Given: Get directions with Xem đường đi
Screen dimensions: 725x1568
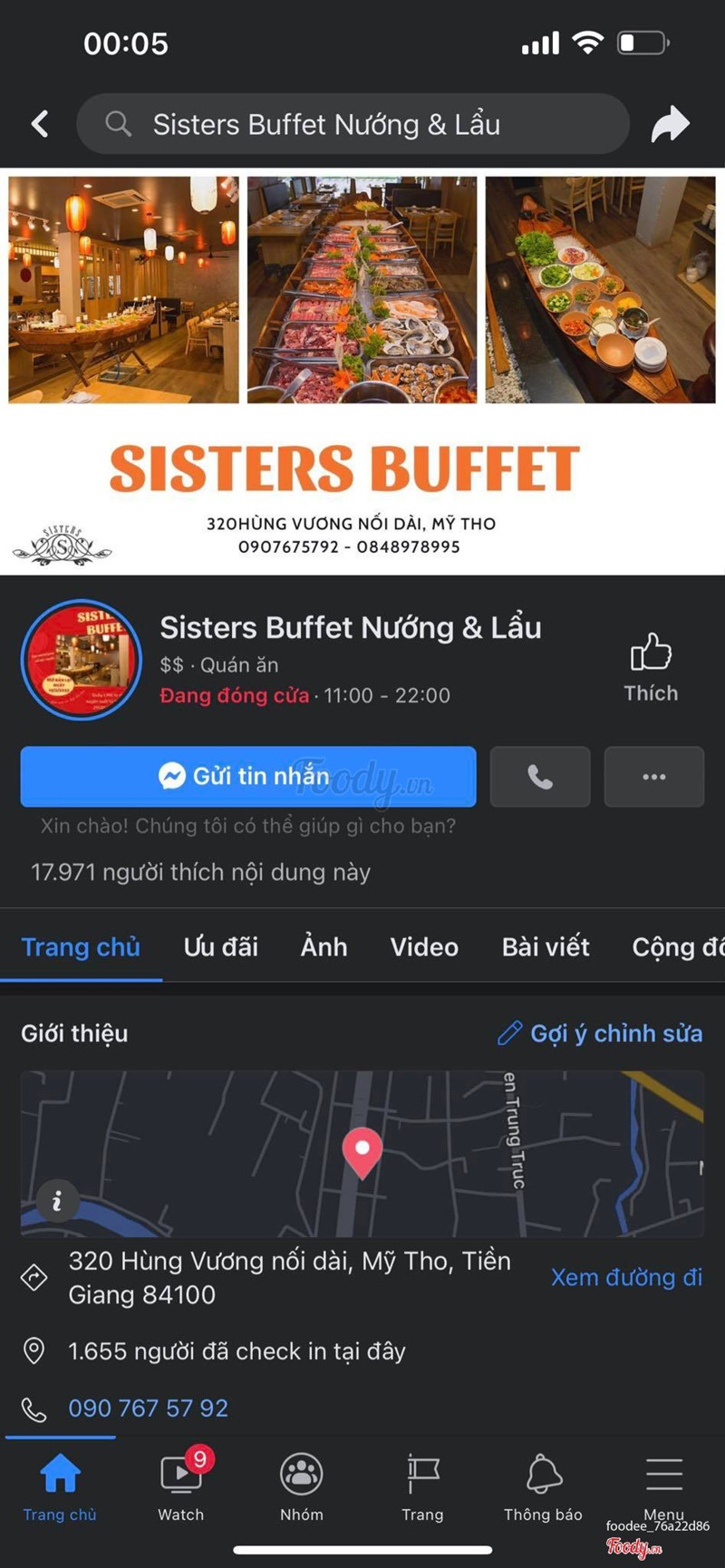Looking at the screenshot, I should click(x=626, y=1277).
